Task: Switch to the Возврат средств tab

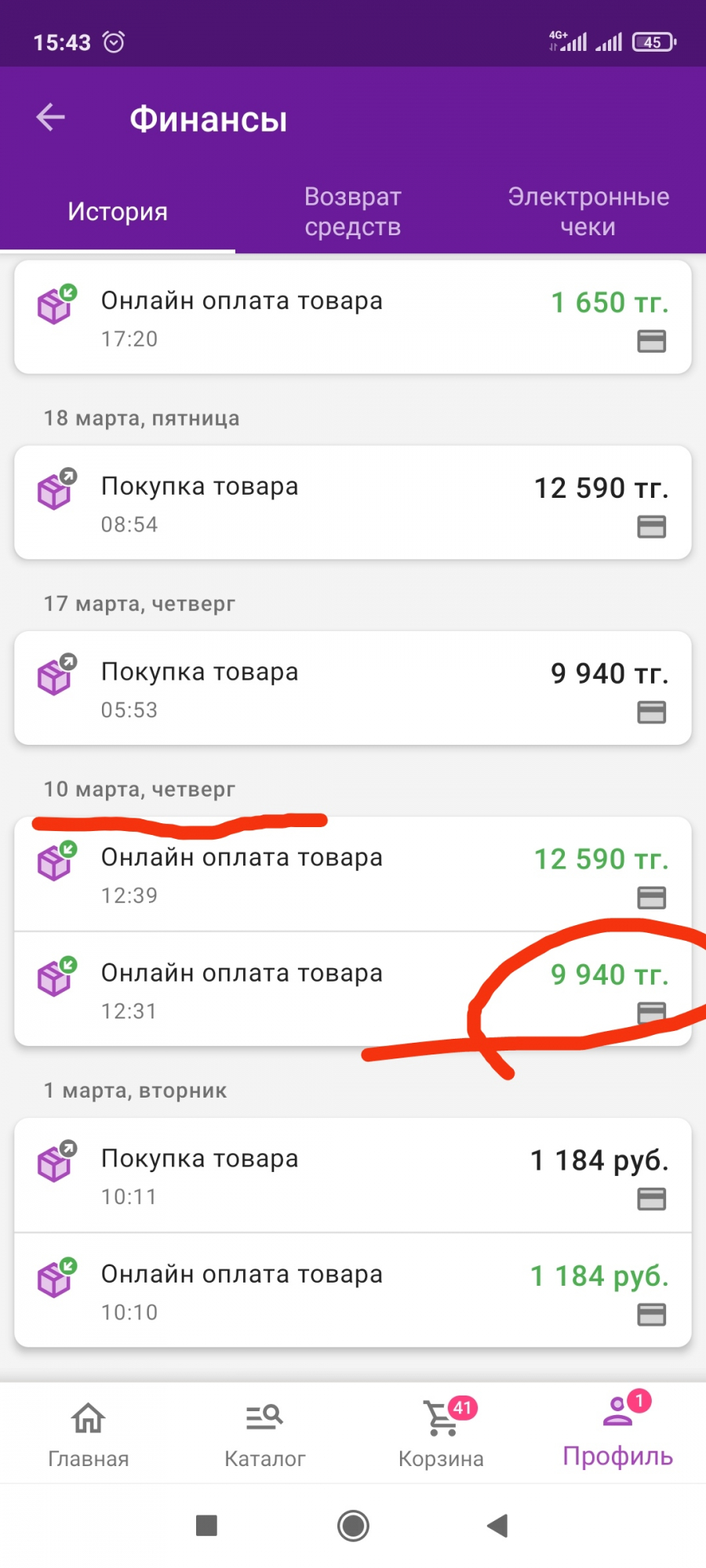Action: click(x=353, y=212)
